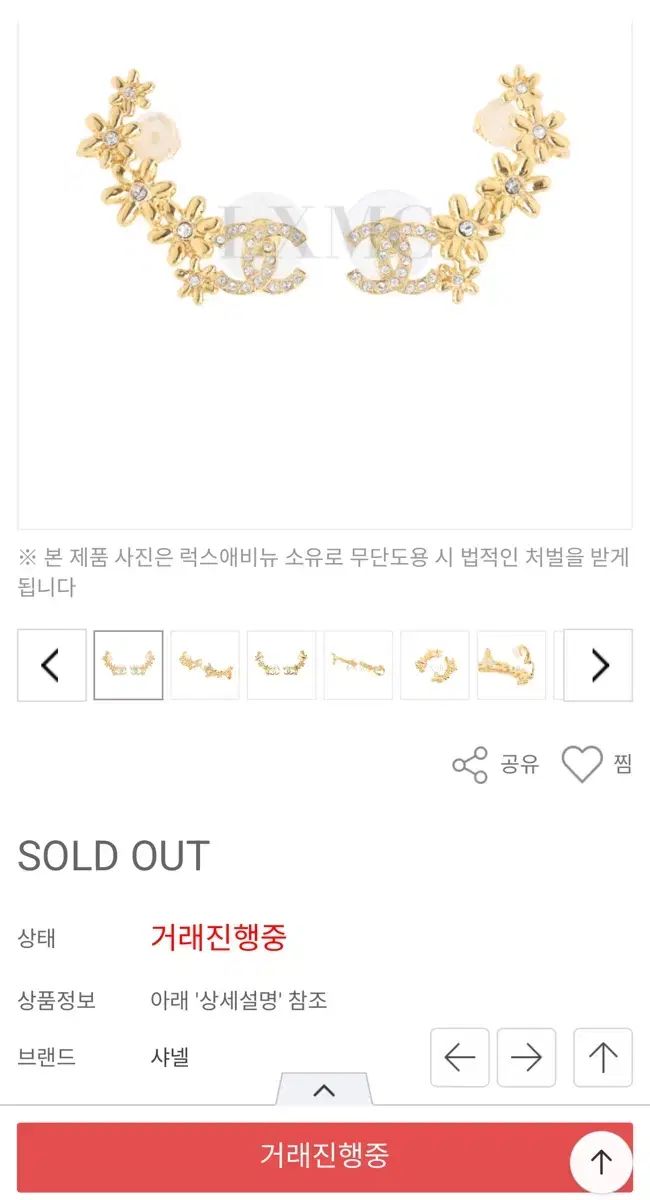Screen dimensions: 650x1200
Task: Add the item to 찜 wishlist
Action: point(597,765)
